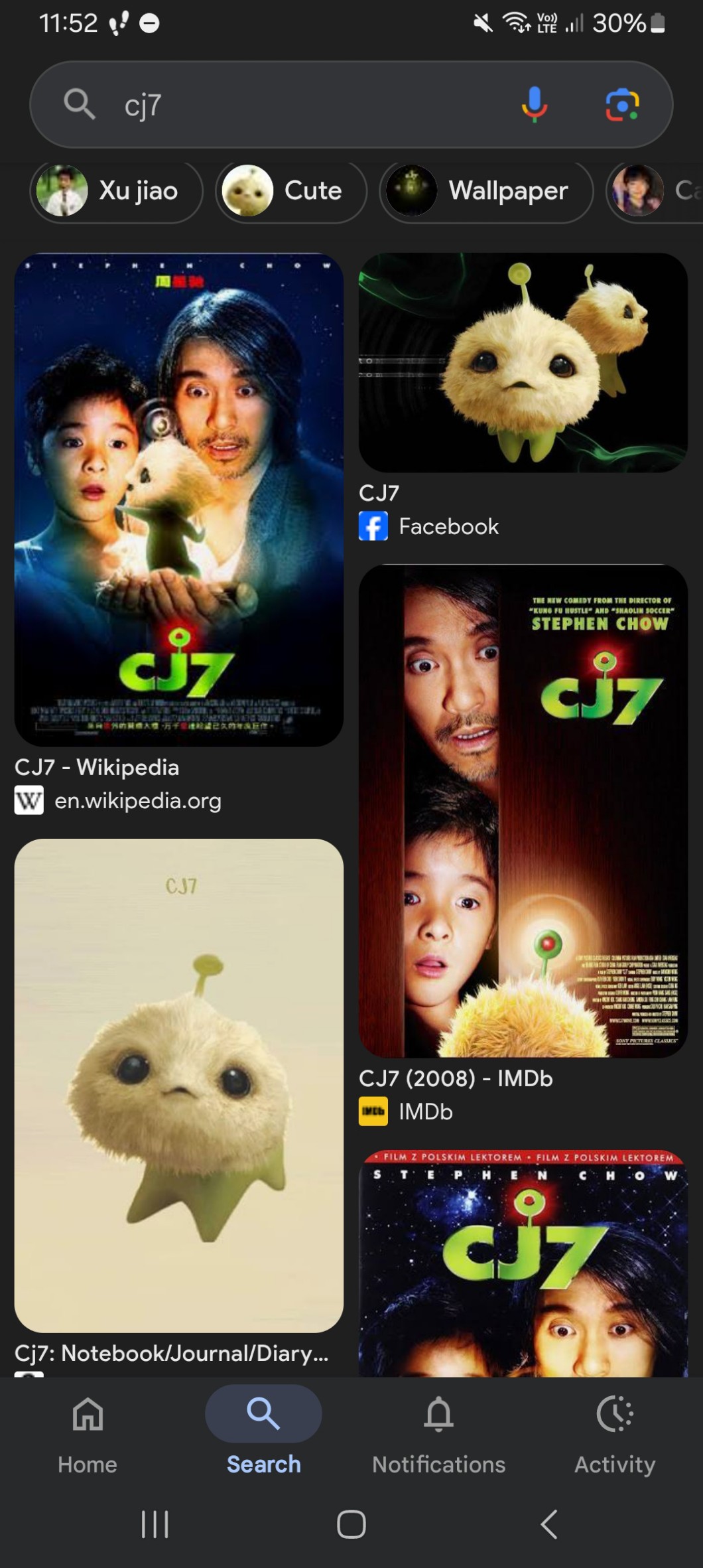Start voice search with the microphone
This screenshot has width=703, height=1568.
click(x=534, y=105)
